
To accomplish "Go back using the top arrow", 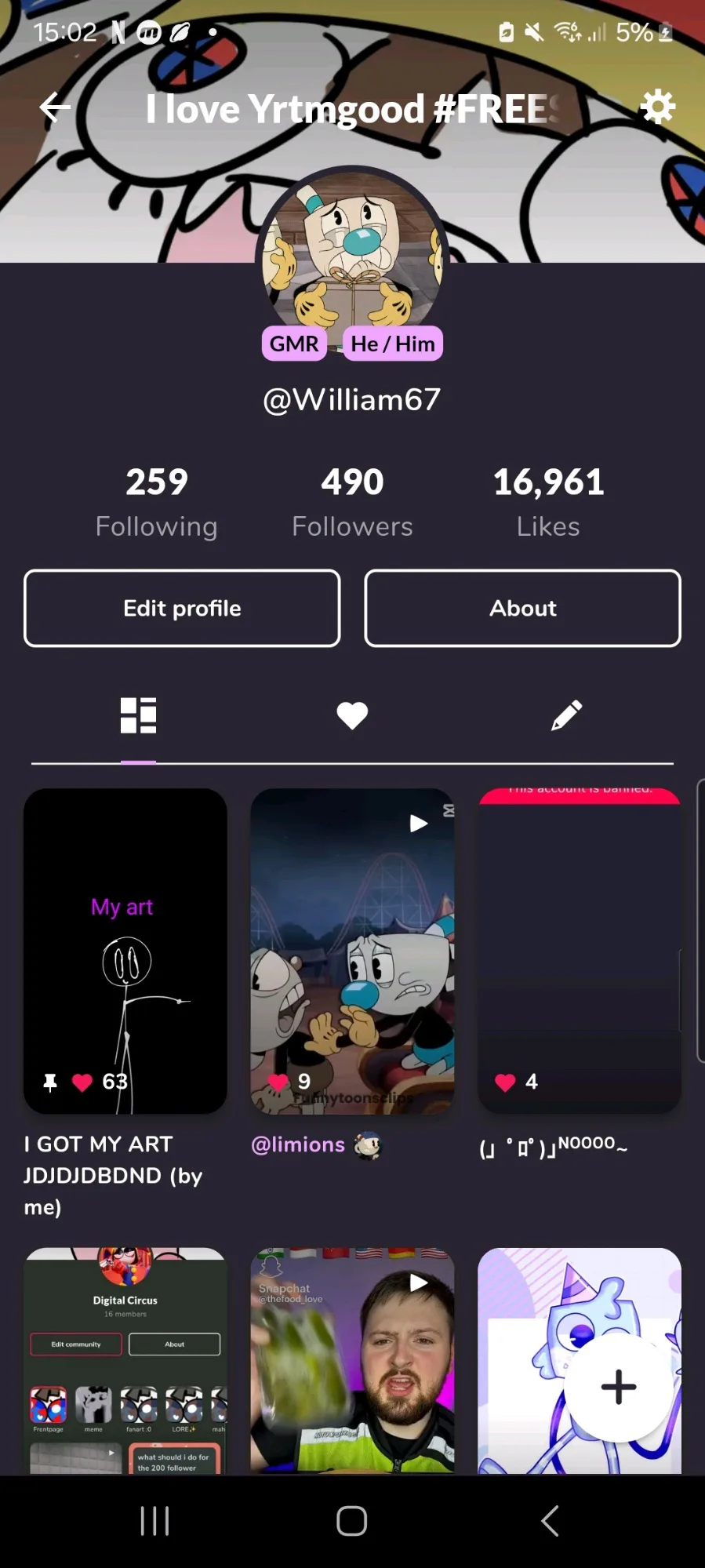I will pos(55,107).
